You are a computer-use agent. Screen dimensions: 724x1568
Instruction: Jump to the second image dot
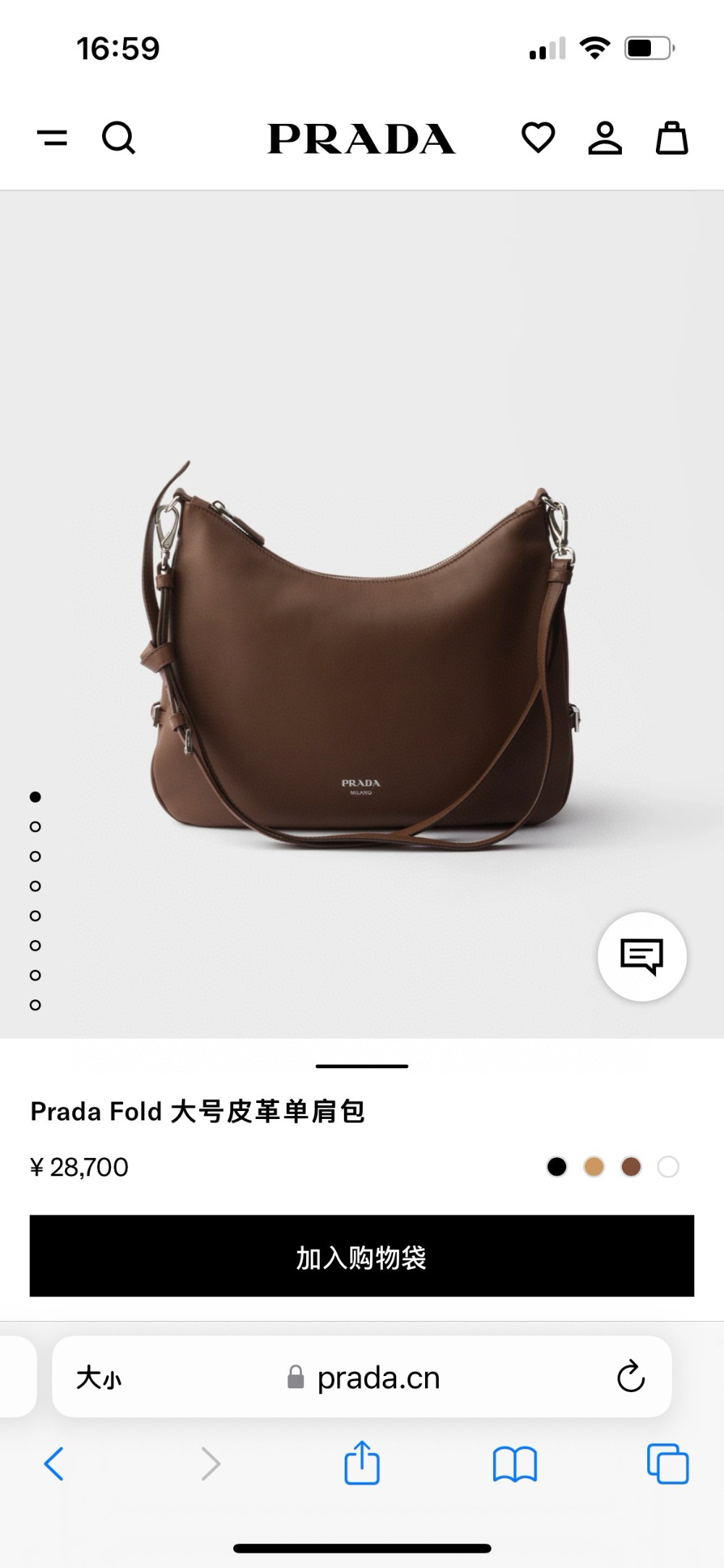pyautogui.click(x=35, y=826)
